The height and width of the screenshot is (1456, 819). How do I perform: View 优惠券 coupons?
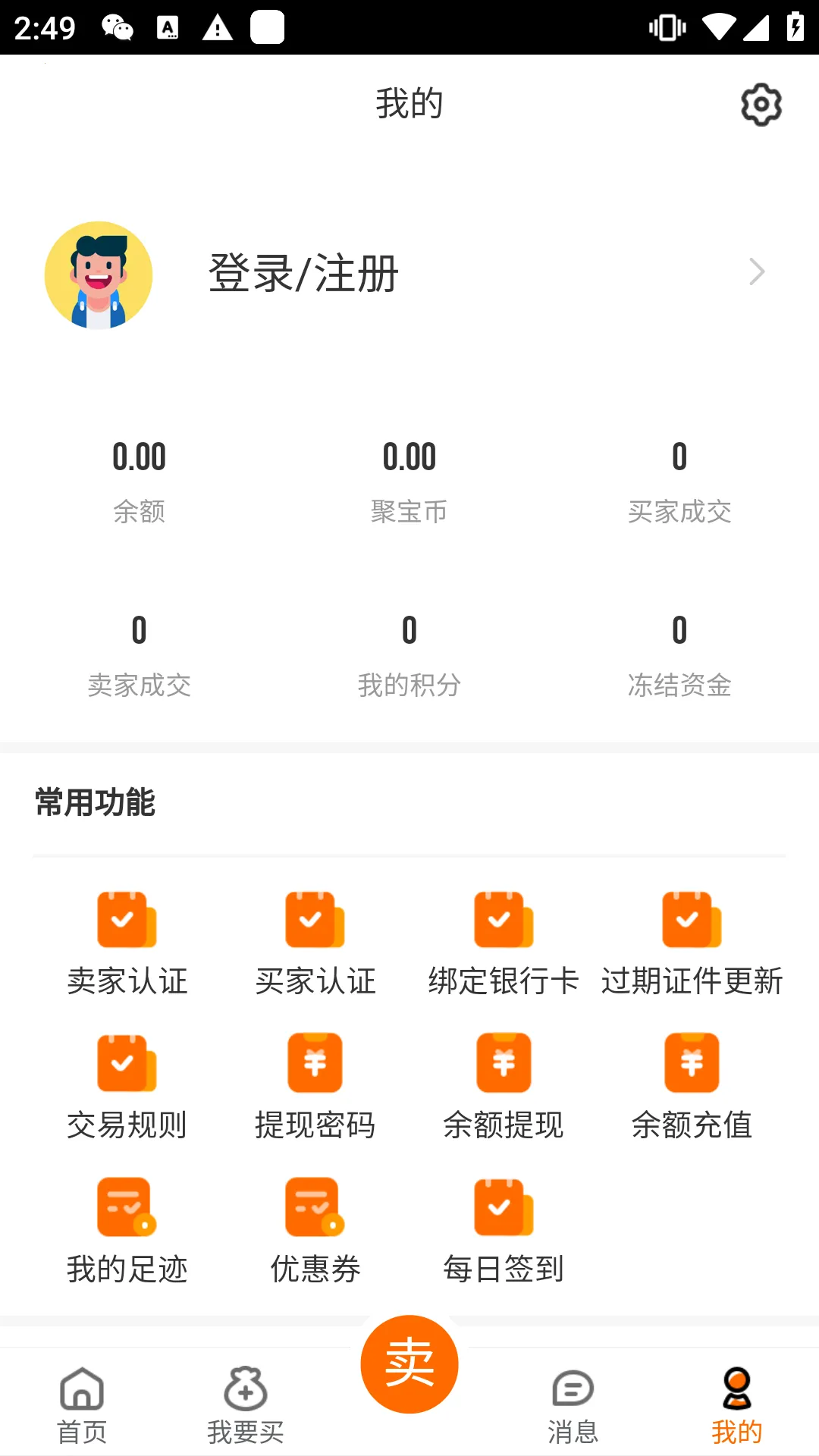click(315, 1230)
